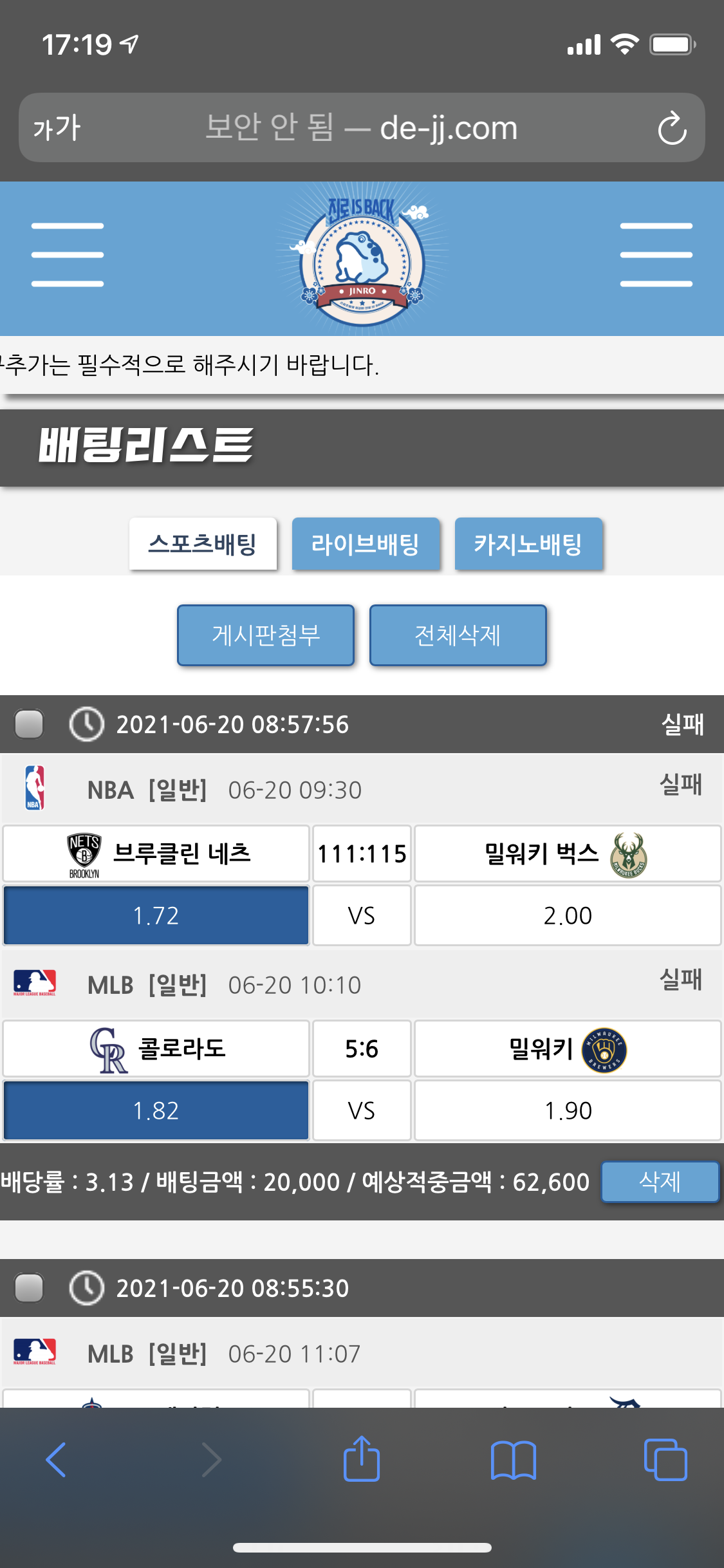Screen dimensions: 724x1568
Task: Share this page from the Safari toolbar
Action: pos(362,1460)
